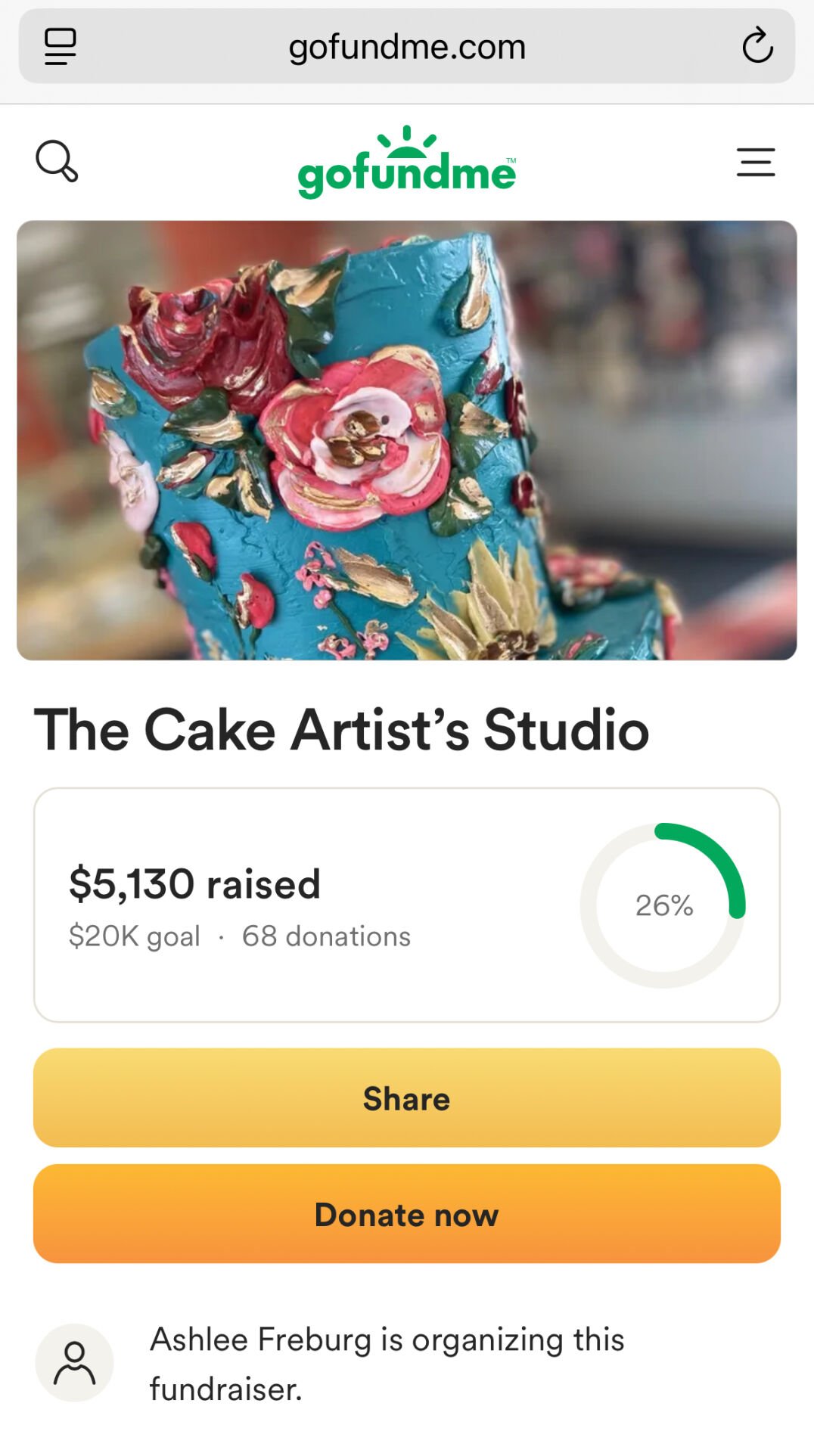The image size is (814, 1456).
Task: Tap the fundraiser stats card
Action: pyautogui.click(x=407, y=903)
